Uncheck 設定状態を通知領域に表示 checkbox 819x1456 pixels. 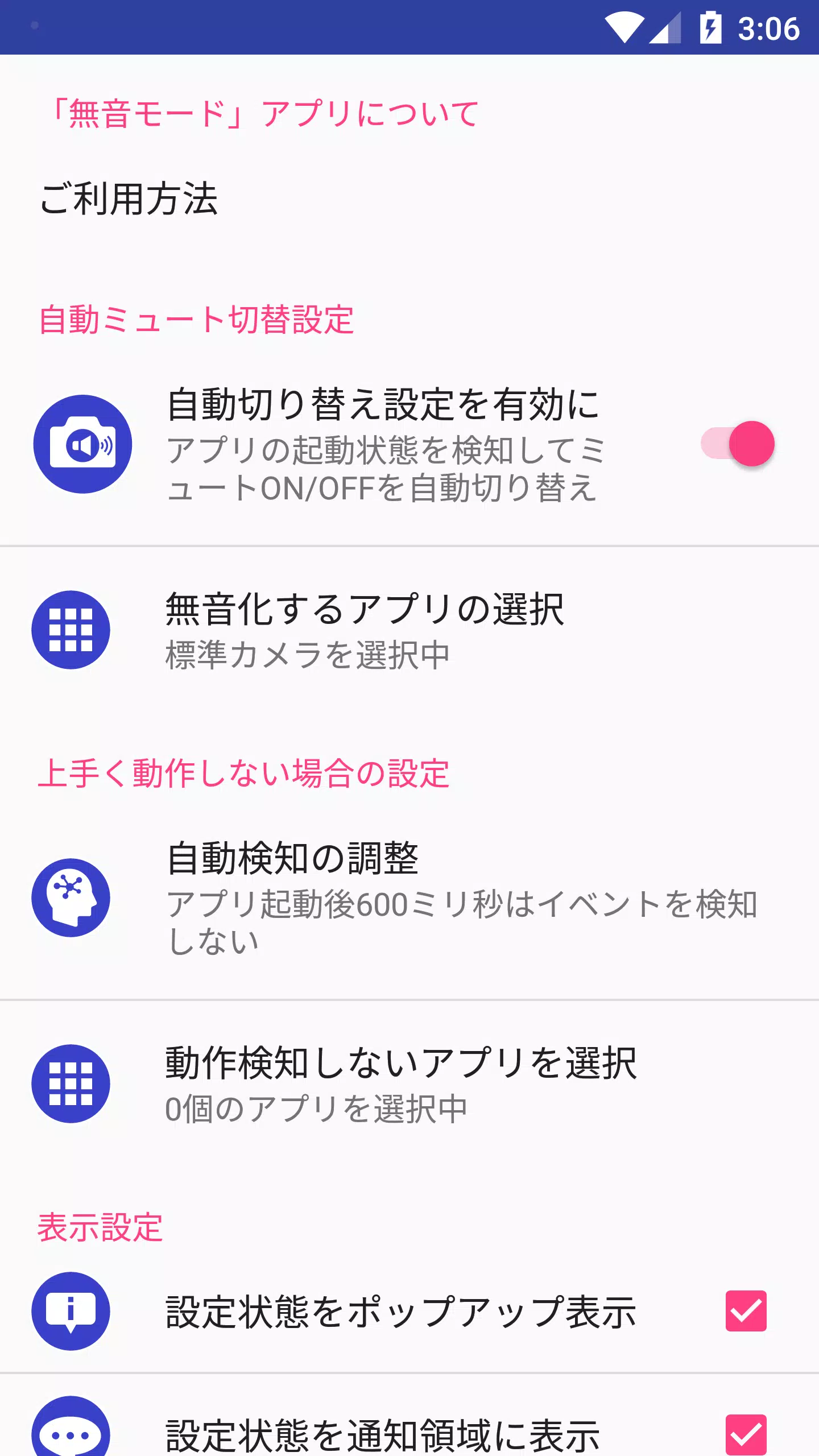746,1434
